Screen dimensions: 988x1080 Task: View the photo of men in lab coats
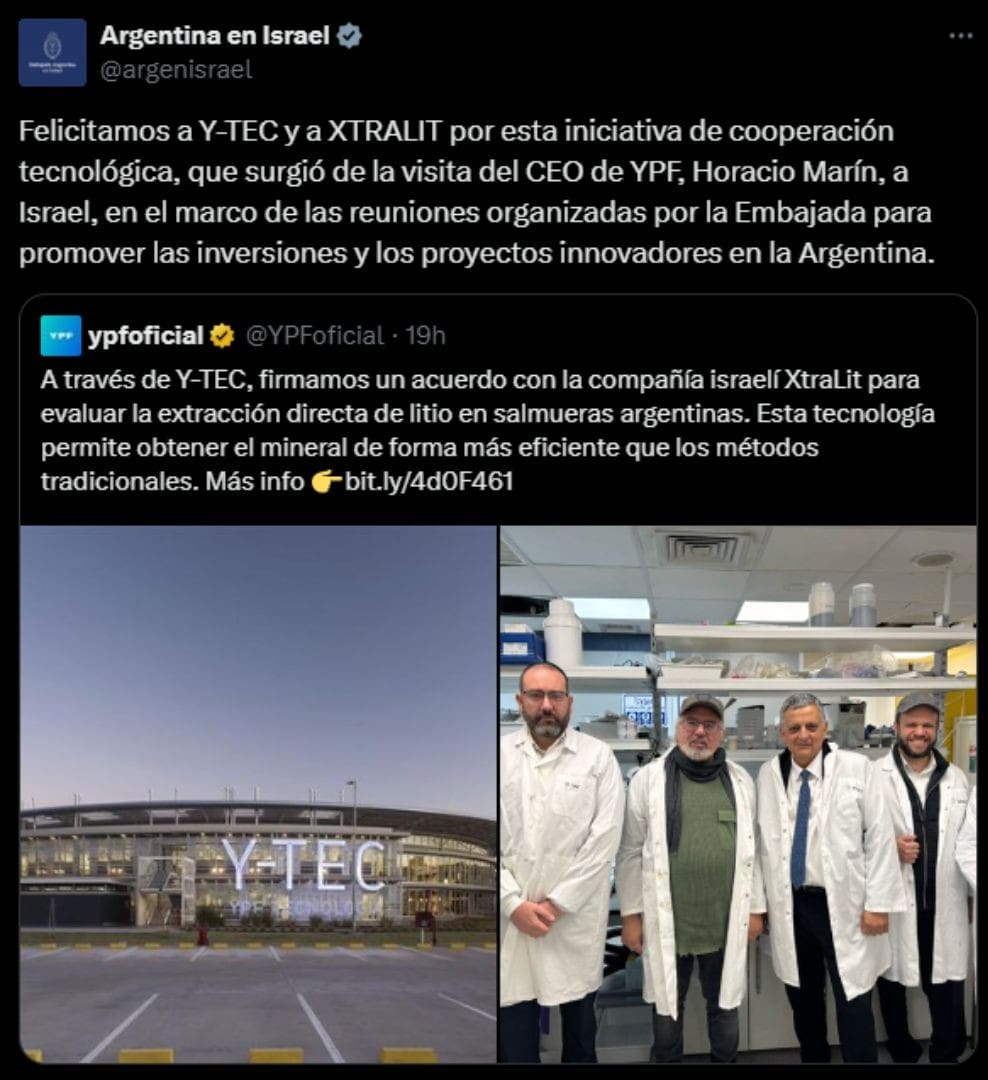pyautogui.click(x=738, y=793)
